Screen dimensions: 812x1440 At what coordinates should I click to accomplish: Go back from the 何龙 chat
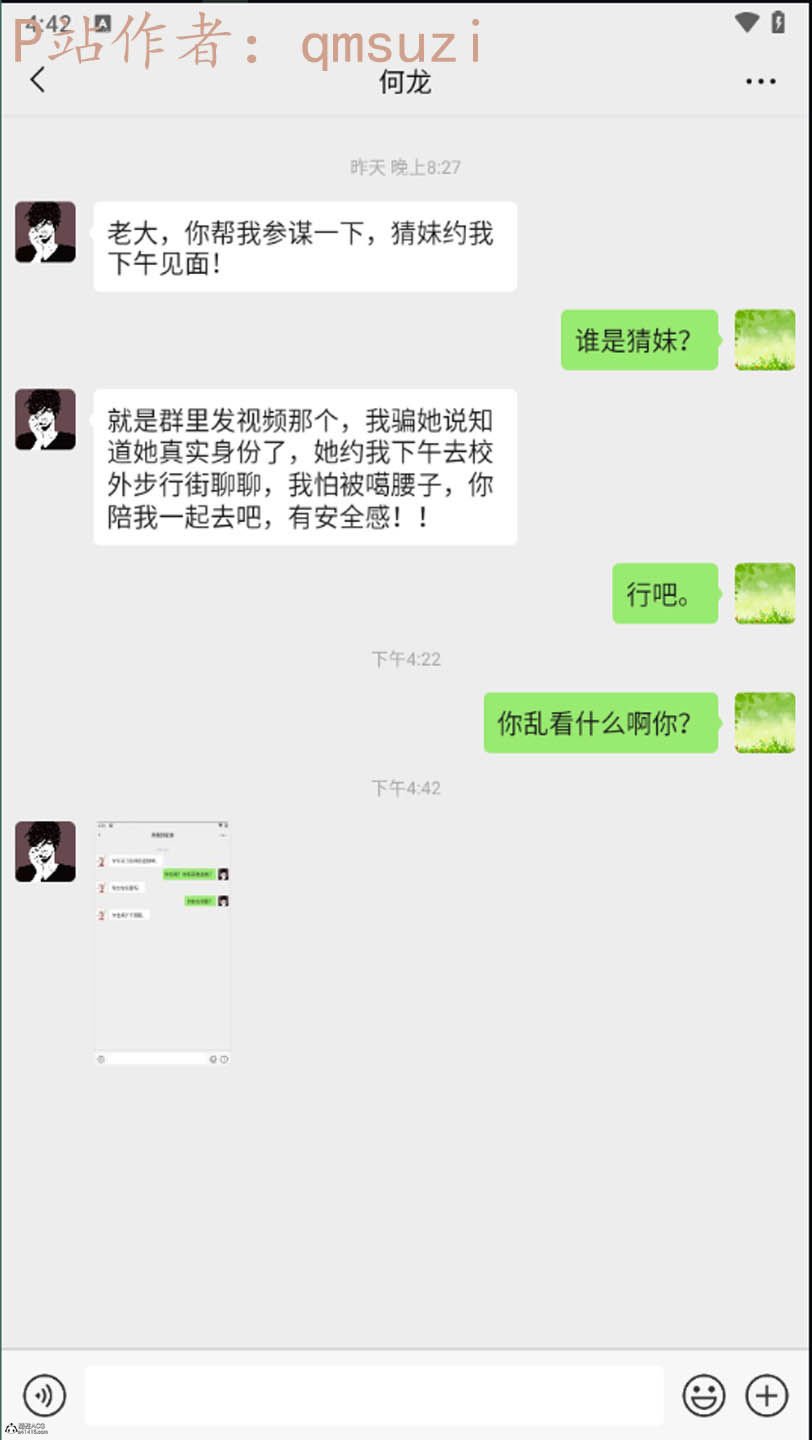click(x=38, y=80)
